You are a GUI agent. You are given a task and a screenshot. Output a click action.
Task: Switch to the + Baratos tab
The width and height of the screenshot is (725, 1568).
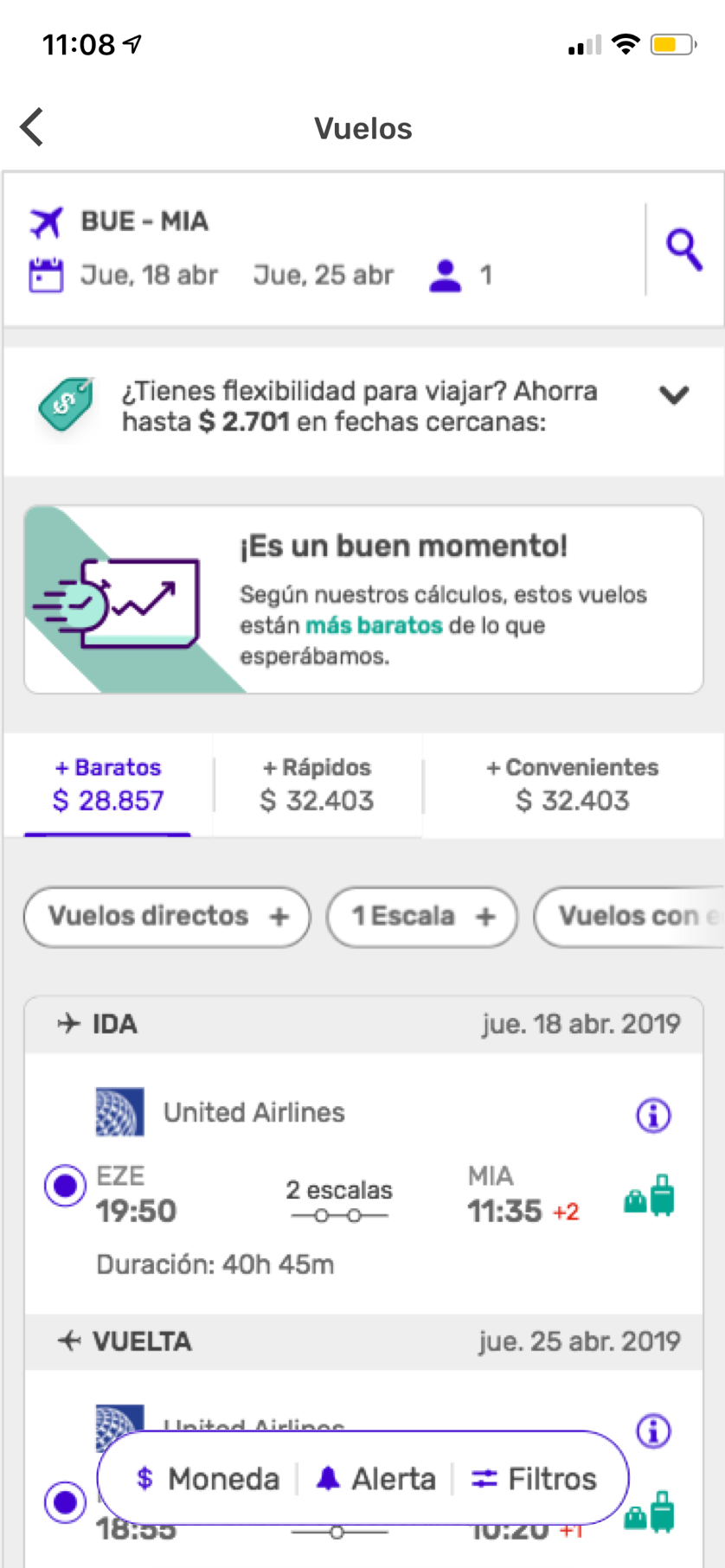click(108, 784)
